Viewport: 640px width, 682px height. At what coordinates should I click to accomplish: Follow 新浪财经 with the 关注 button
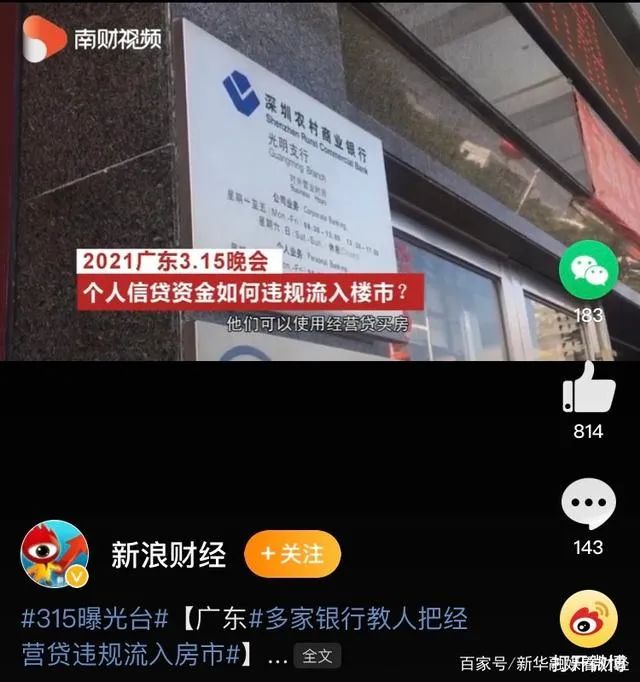pos(292,554)
